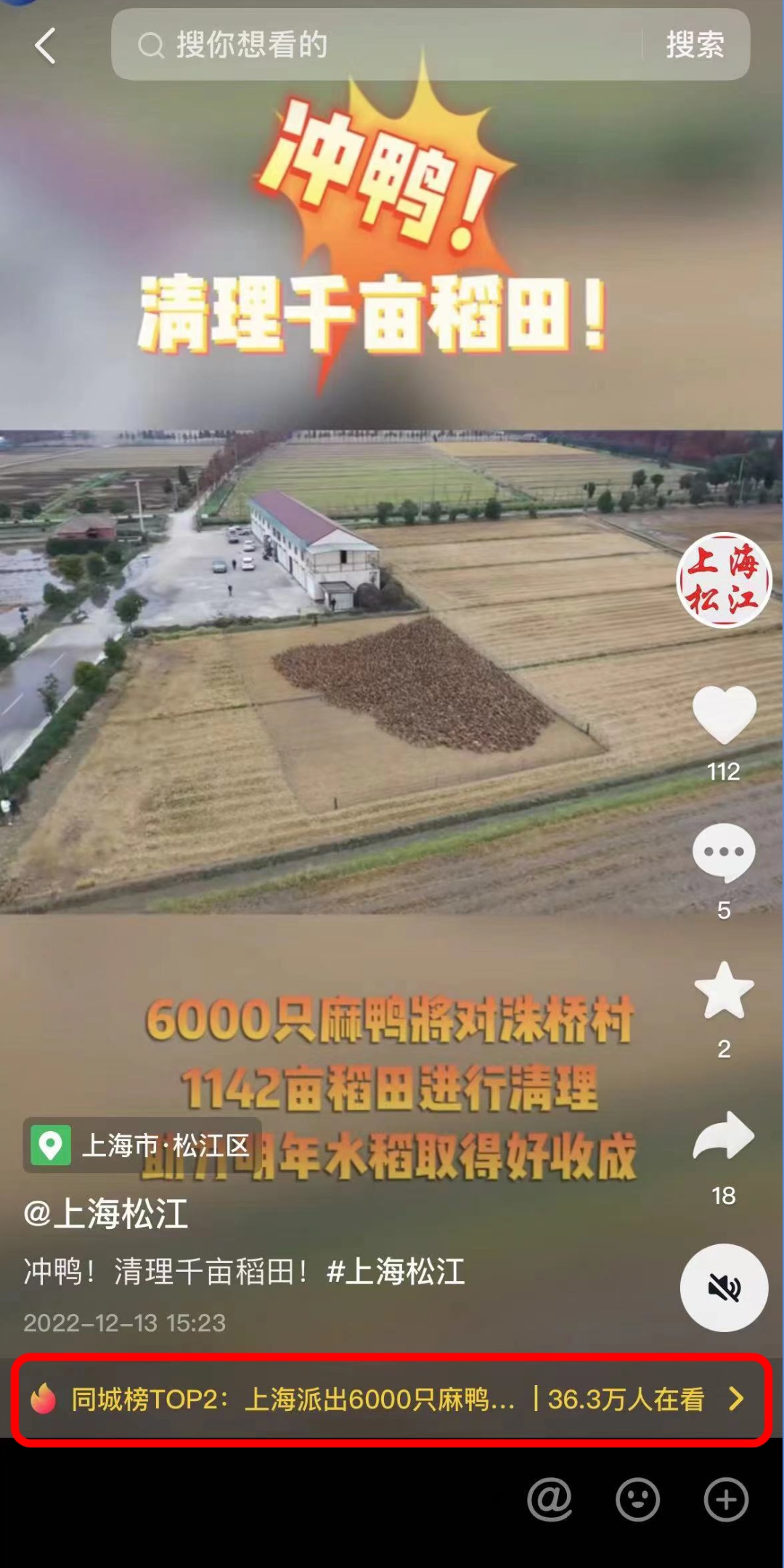Like this video with the heart
The width and height of the screenshot is (784, 1568).
click(x=724, y=715)
